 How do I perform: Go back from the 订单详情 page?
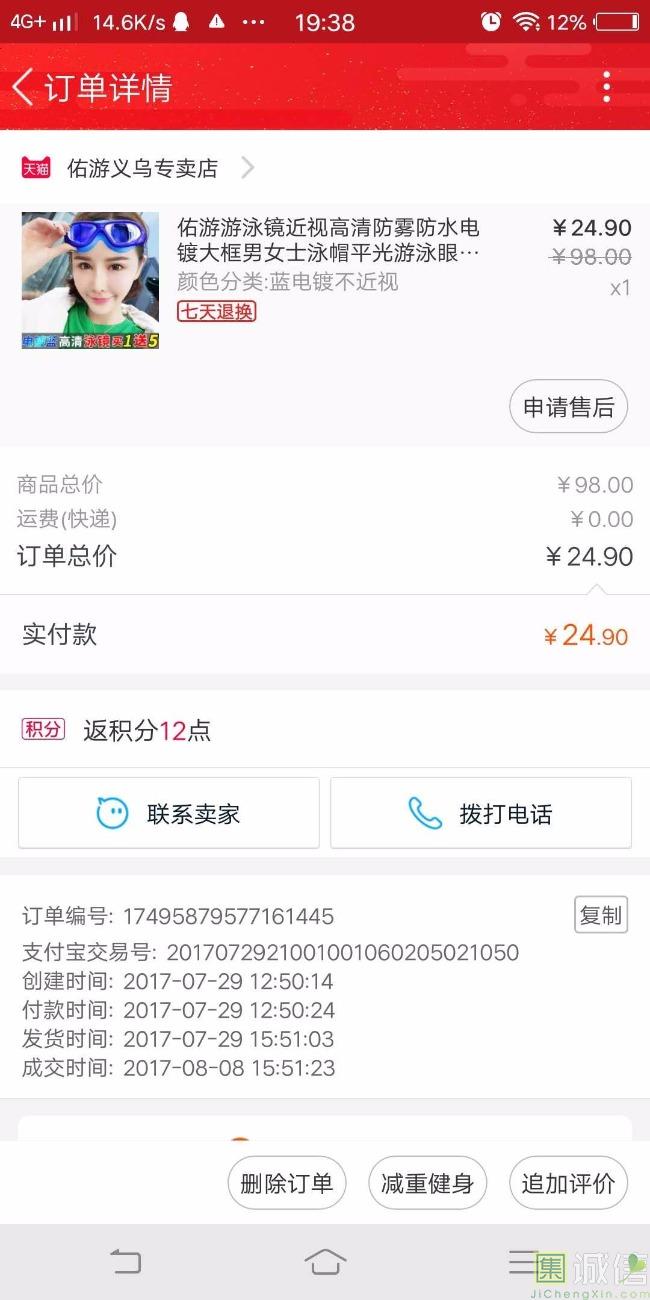pyautogui.click(x=23, y=87)
